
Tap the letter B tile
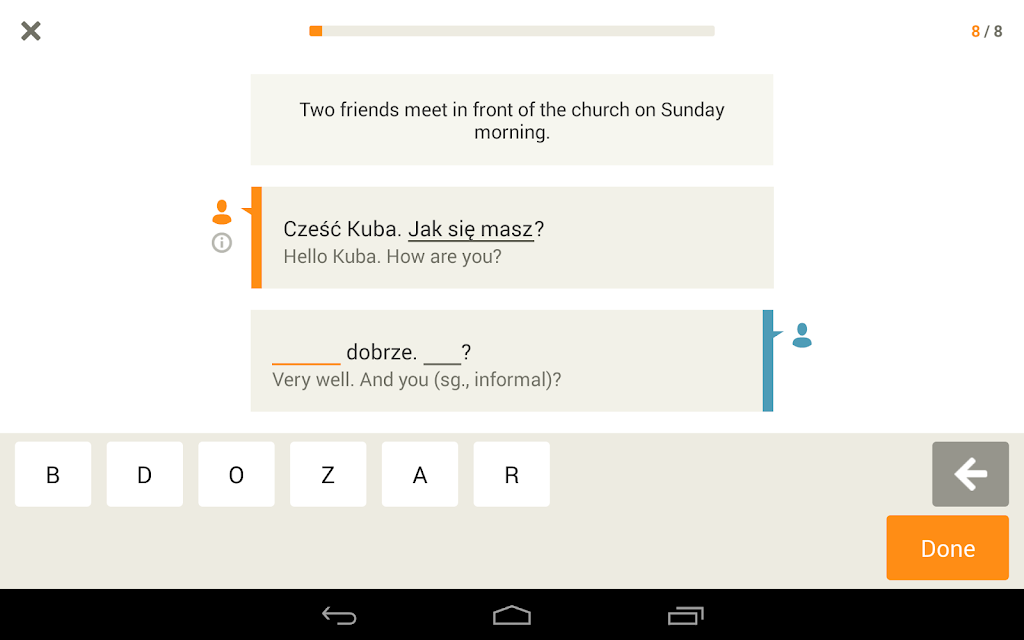(53, 475)
